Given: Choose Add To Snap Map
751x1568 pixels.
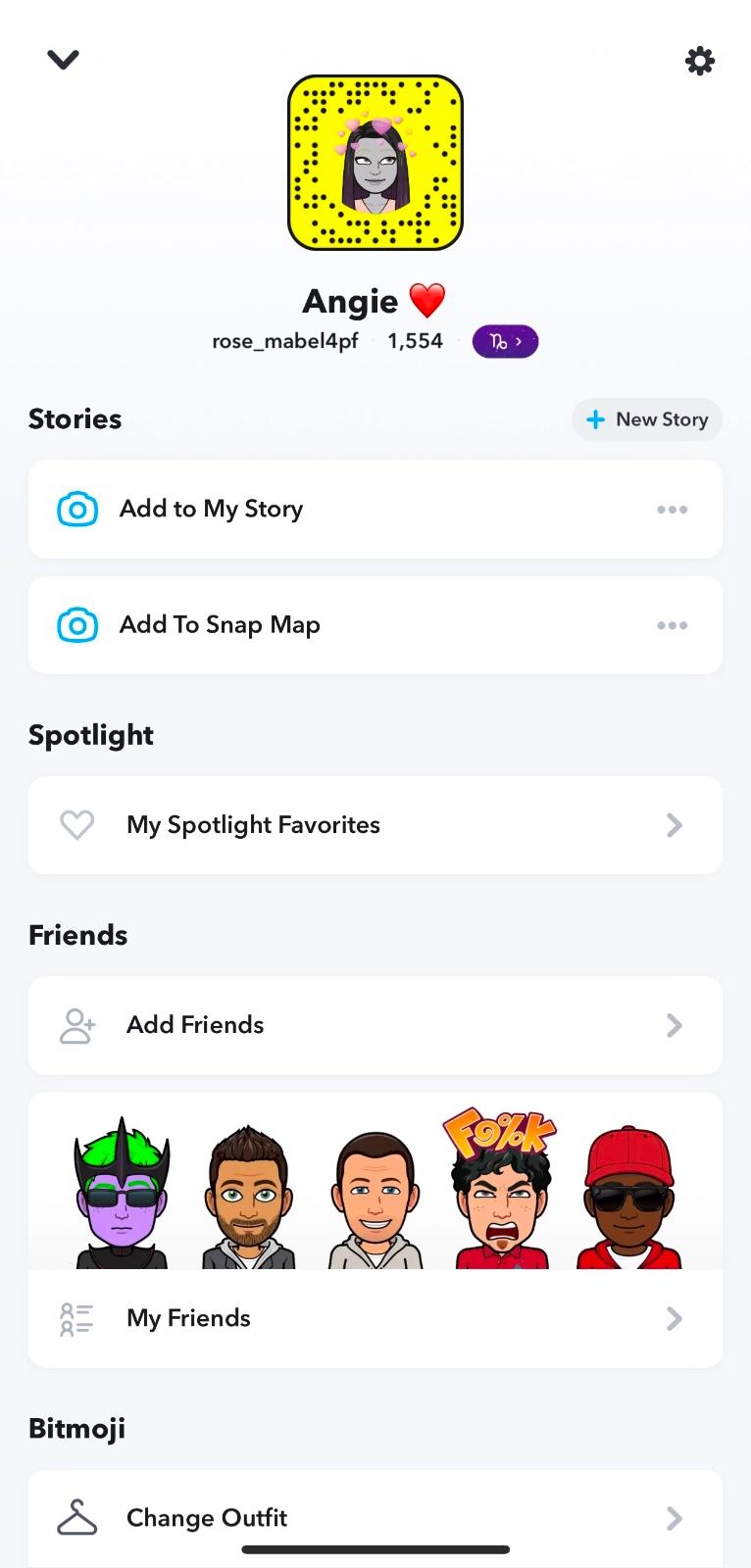Looking at the screenshot, I should (220, 625).
